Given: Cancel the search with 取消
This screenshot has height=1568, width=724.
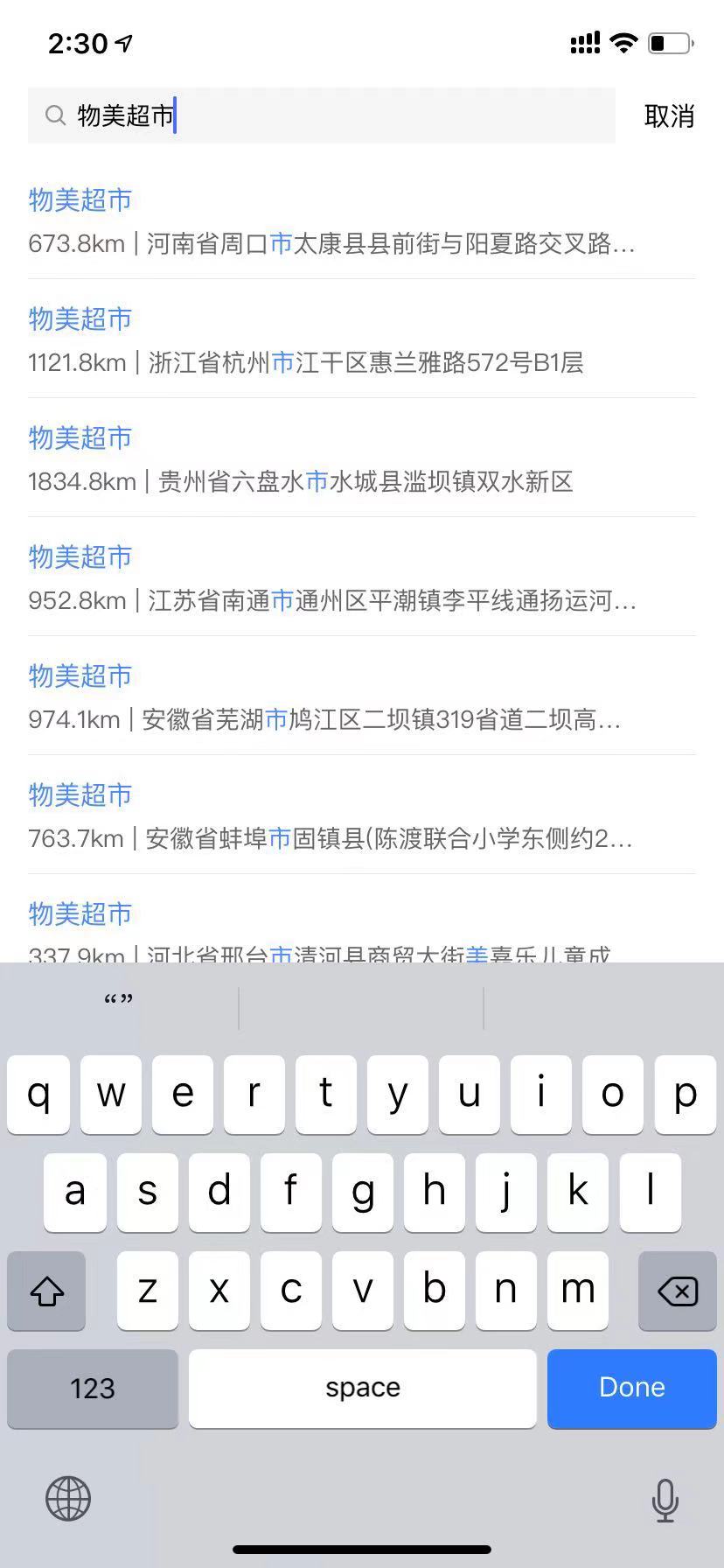Looking at the screenshot, I should click(669, 115).
